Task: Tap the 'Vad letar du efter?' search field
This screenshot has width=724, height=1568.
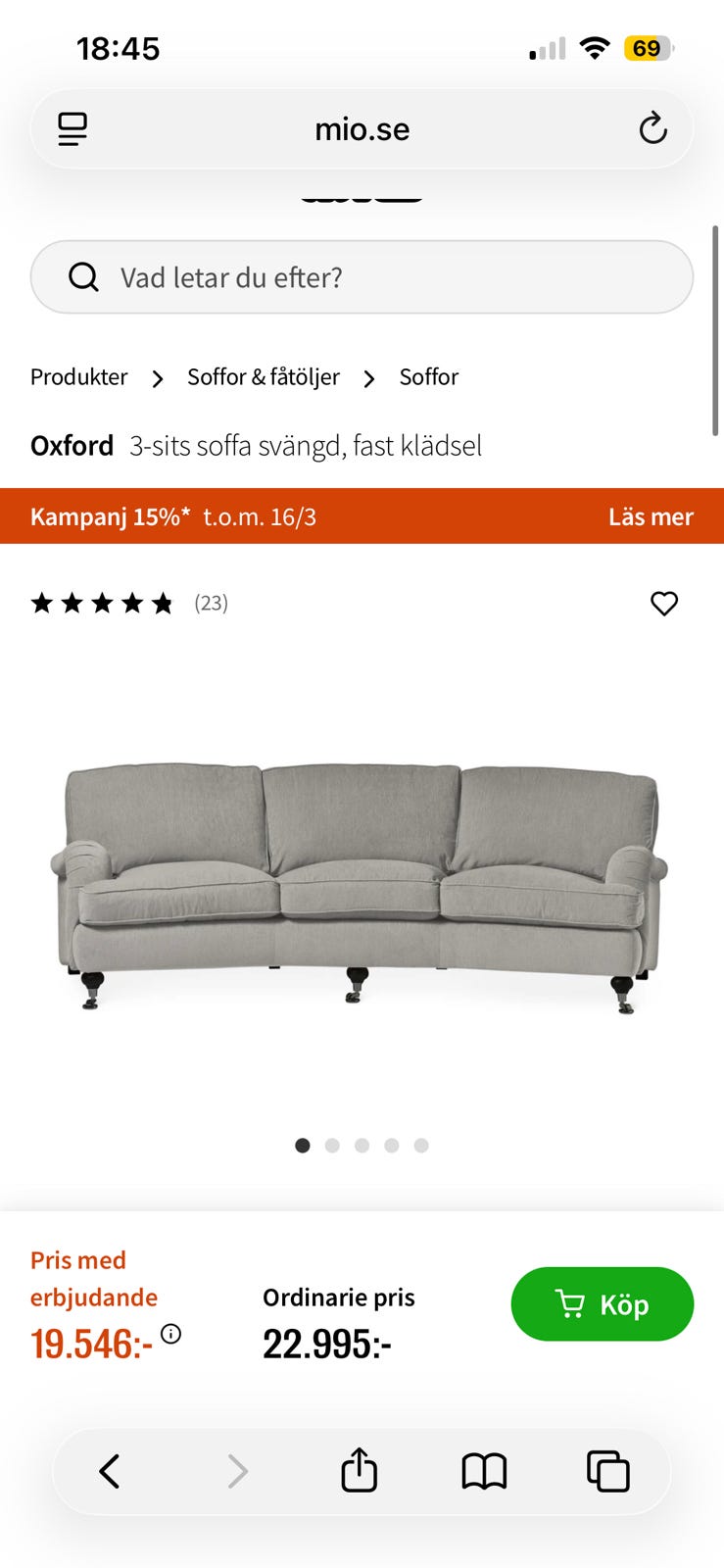Action: point(362,277)
